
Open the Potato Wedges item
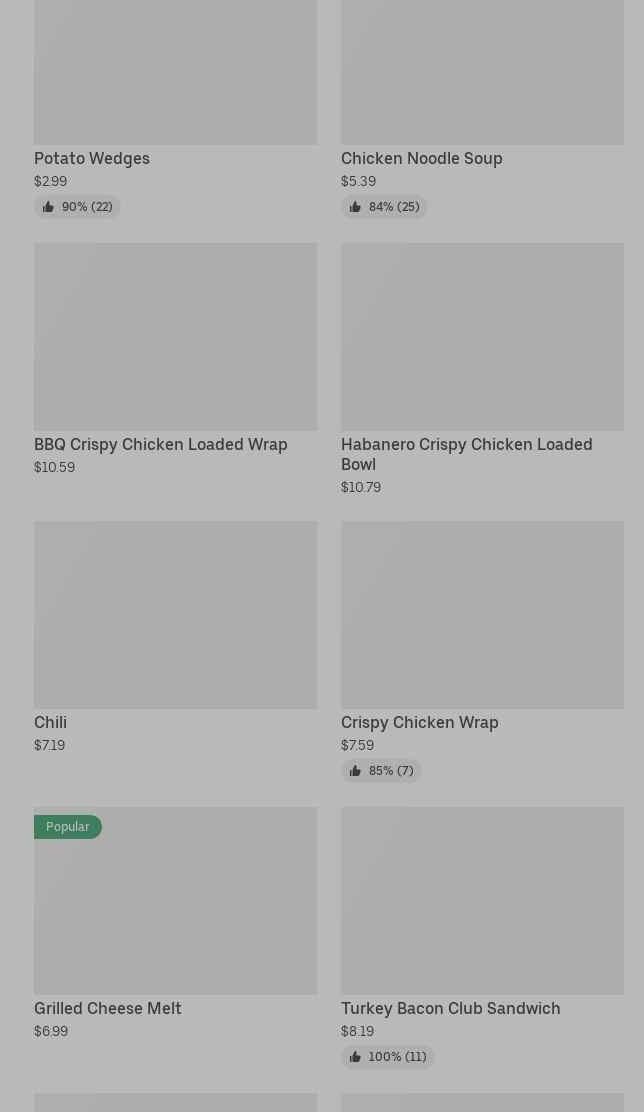(175, 109)
